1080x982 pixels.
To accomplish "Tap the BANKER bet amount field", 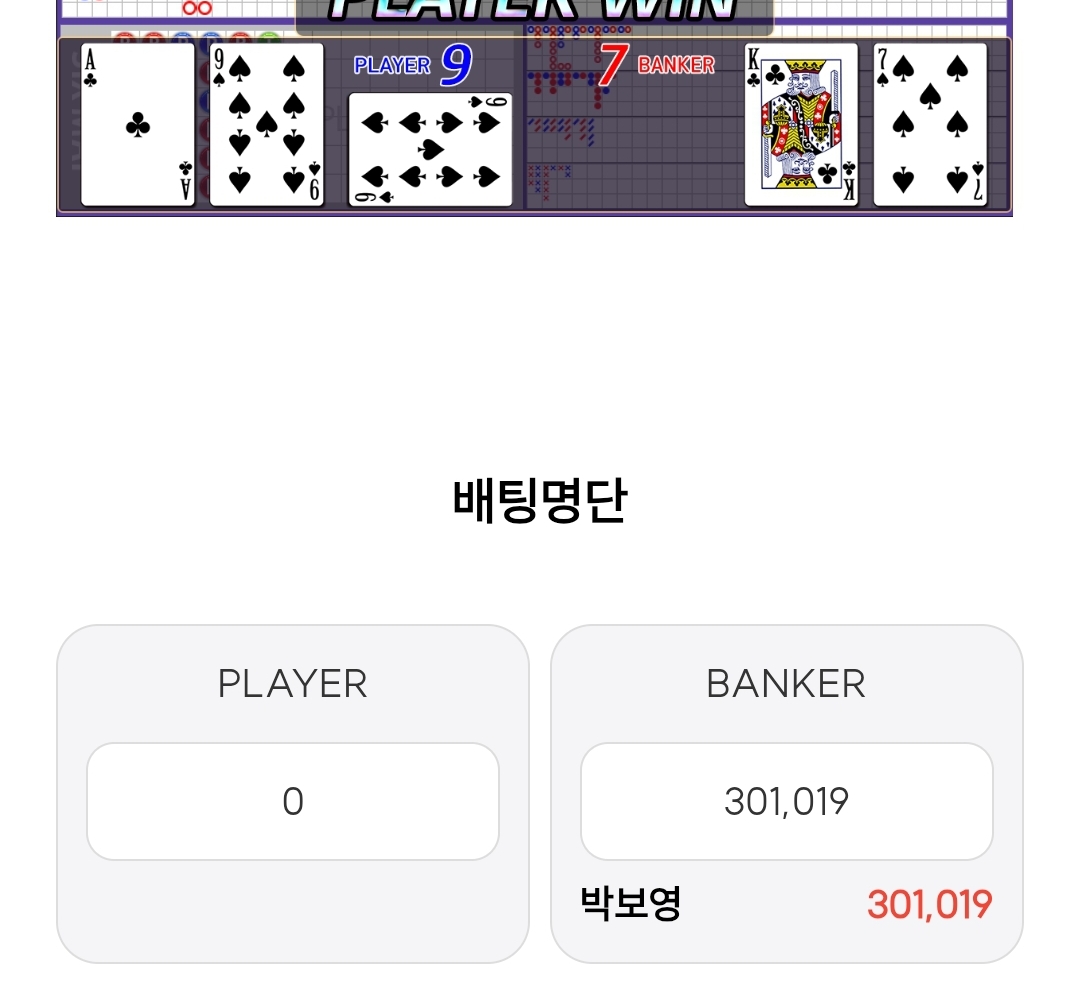I will click(x=786, y=801).
